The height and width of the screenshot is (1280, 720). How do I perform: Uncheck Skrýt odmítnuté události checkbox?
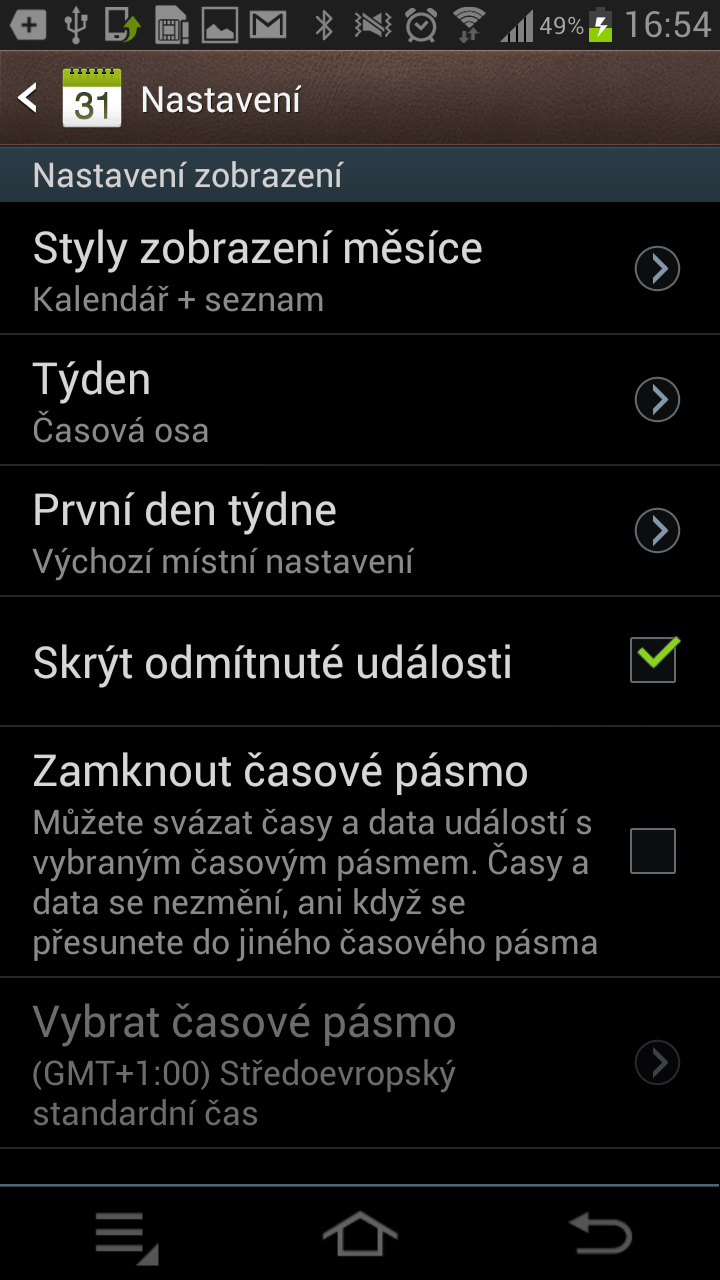click(653, 661)
